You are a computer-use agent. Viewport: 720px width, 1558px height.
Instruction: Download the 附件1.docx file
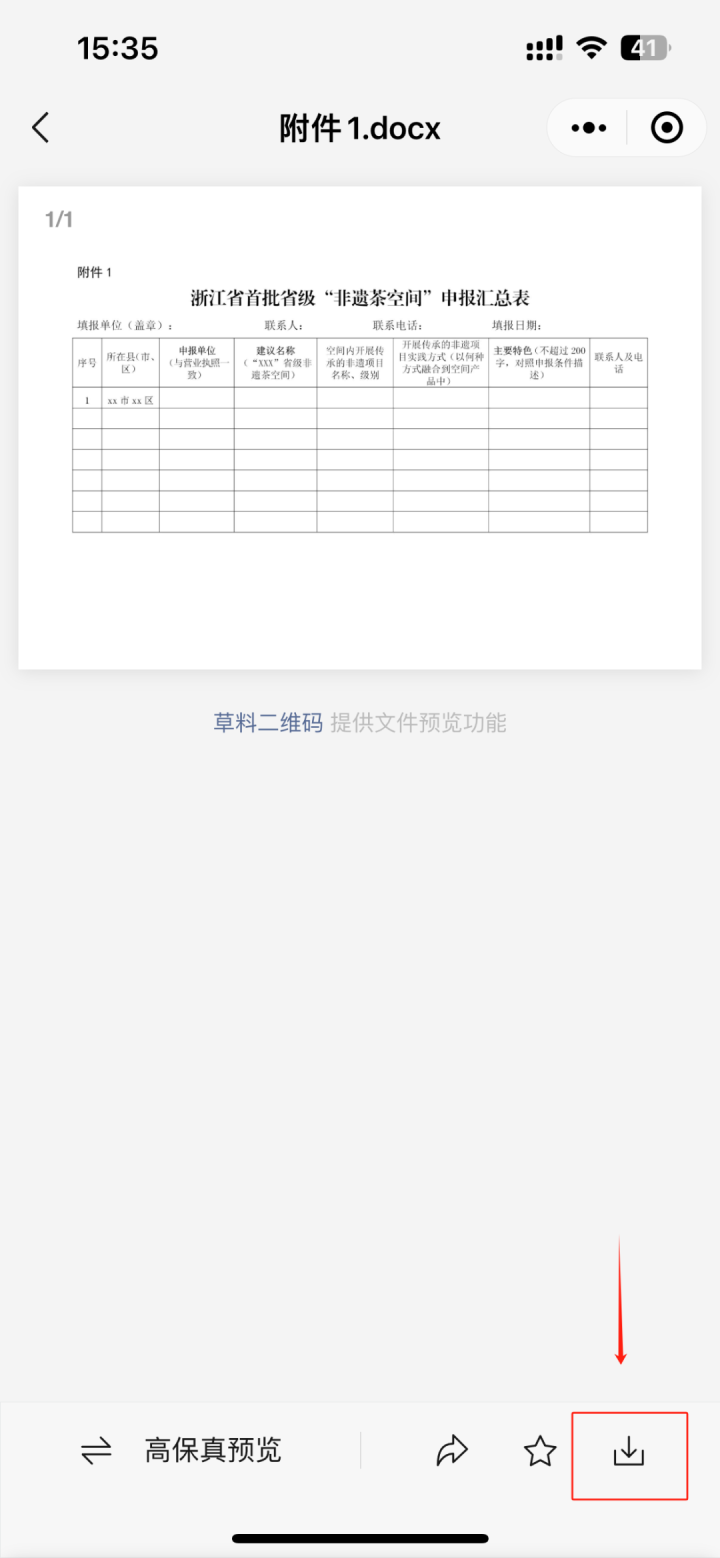pos(629,1451)
